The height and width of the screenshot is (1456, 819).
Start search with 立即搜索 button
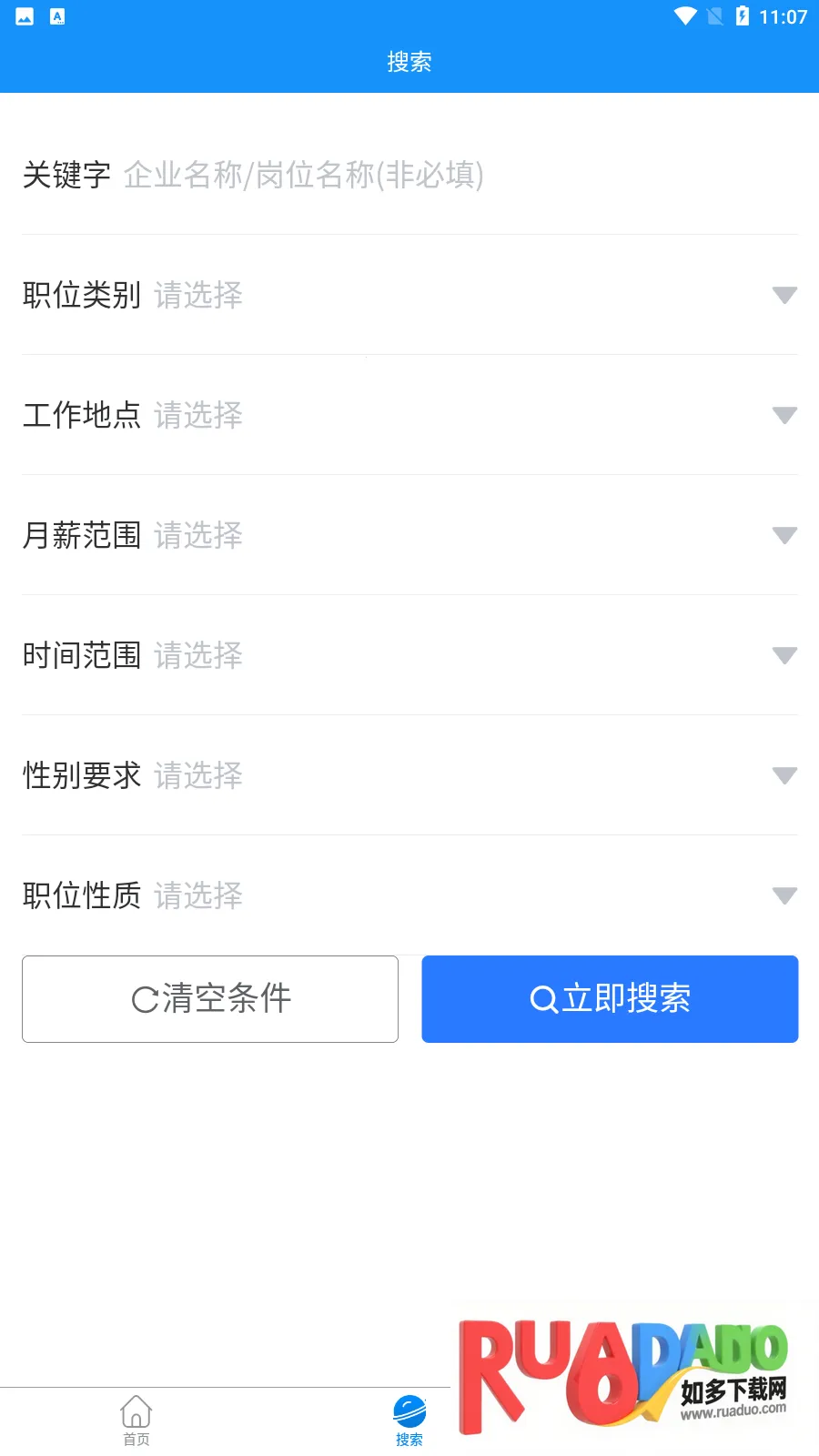tap(610, 999)
